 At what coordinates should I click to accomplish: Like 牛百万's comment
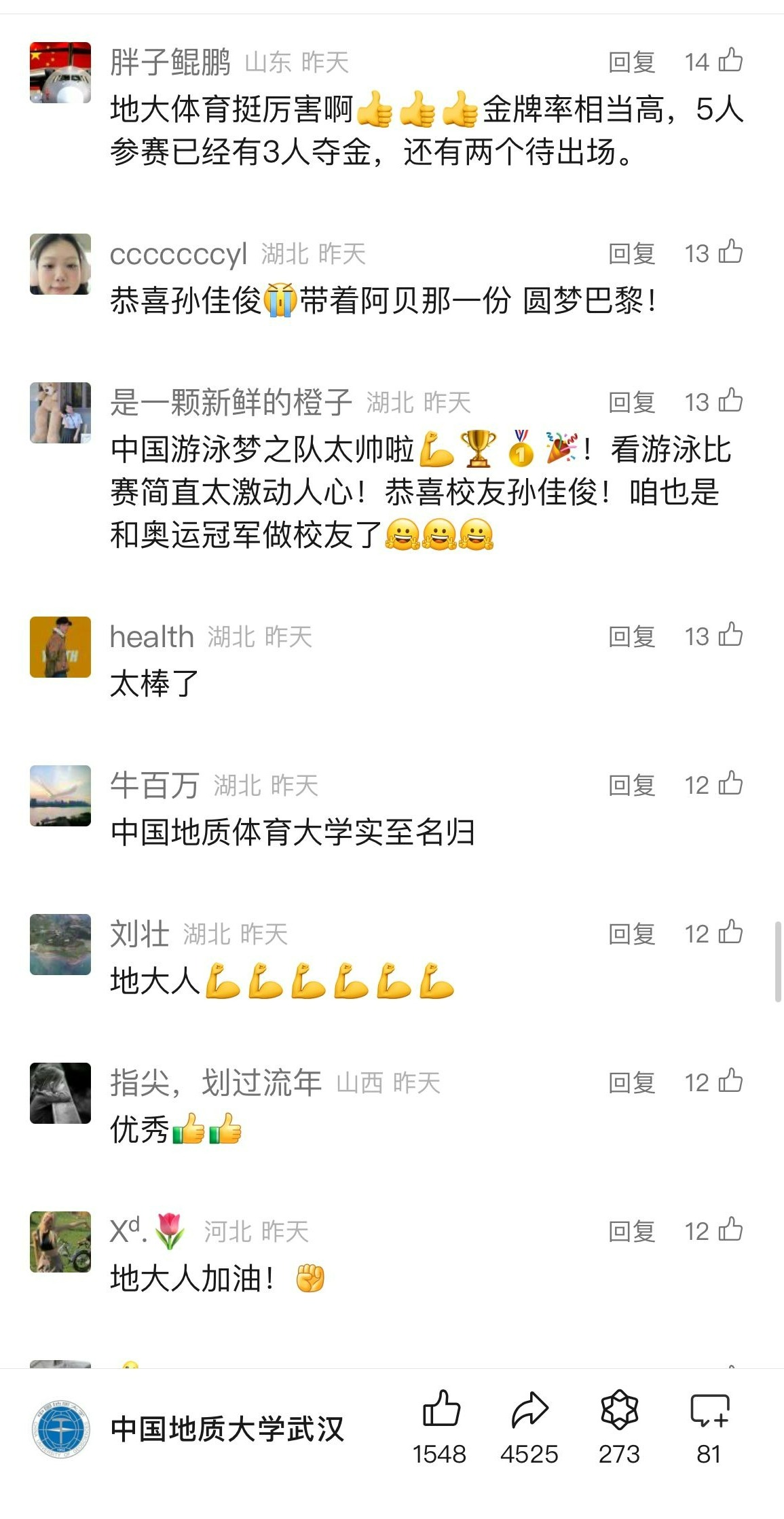[730, 784]
